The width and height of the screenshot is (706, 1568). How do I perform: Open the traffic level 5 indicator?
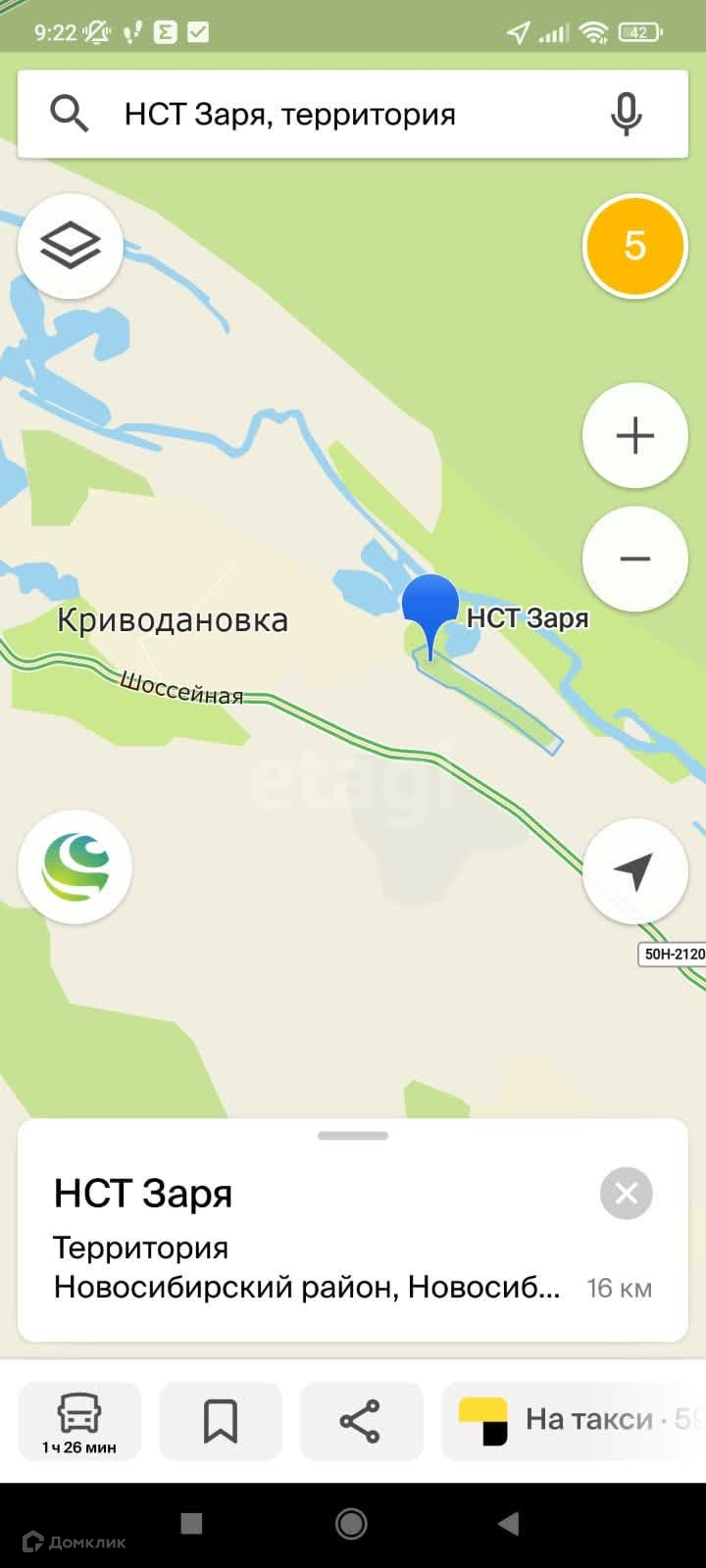click(634, 246)
